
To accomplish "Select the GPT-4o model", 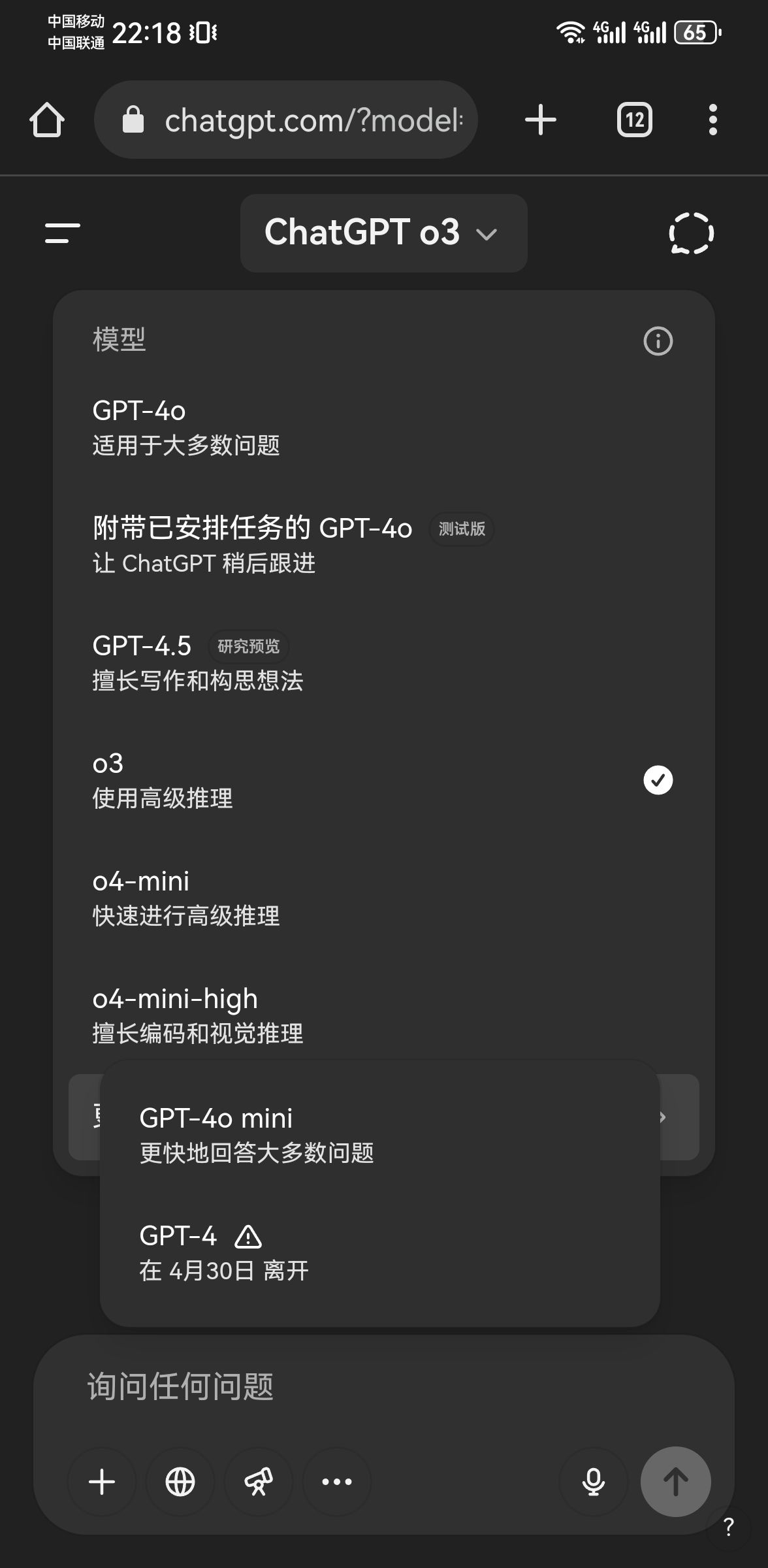I will tap(384, 428).
